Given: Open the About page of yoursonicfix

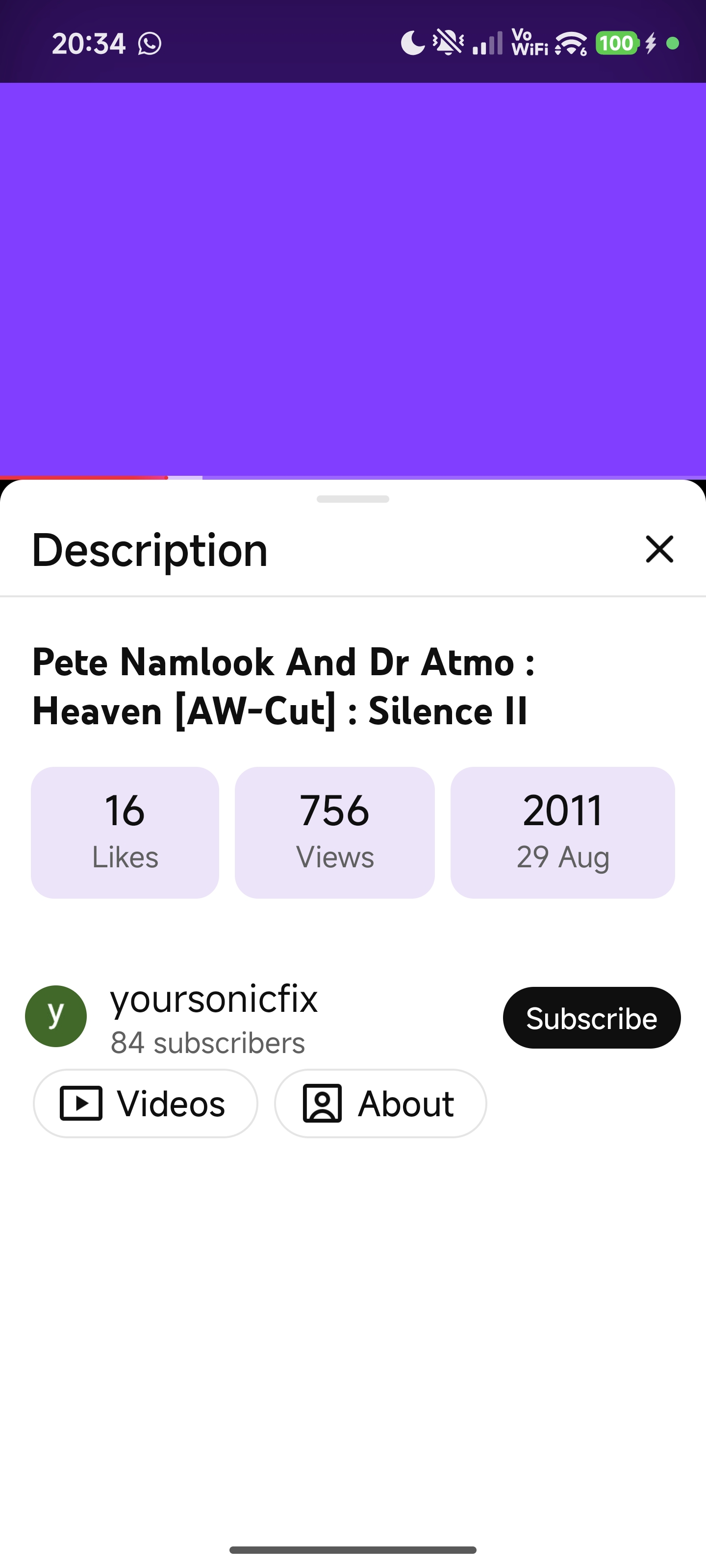Looking at the screenshot, I should [x=380, y=1103].
